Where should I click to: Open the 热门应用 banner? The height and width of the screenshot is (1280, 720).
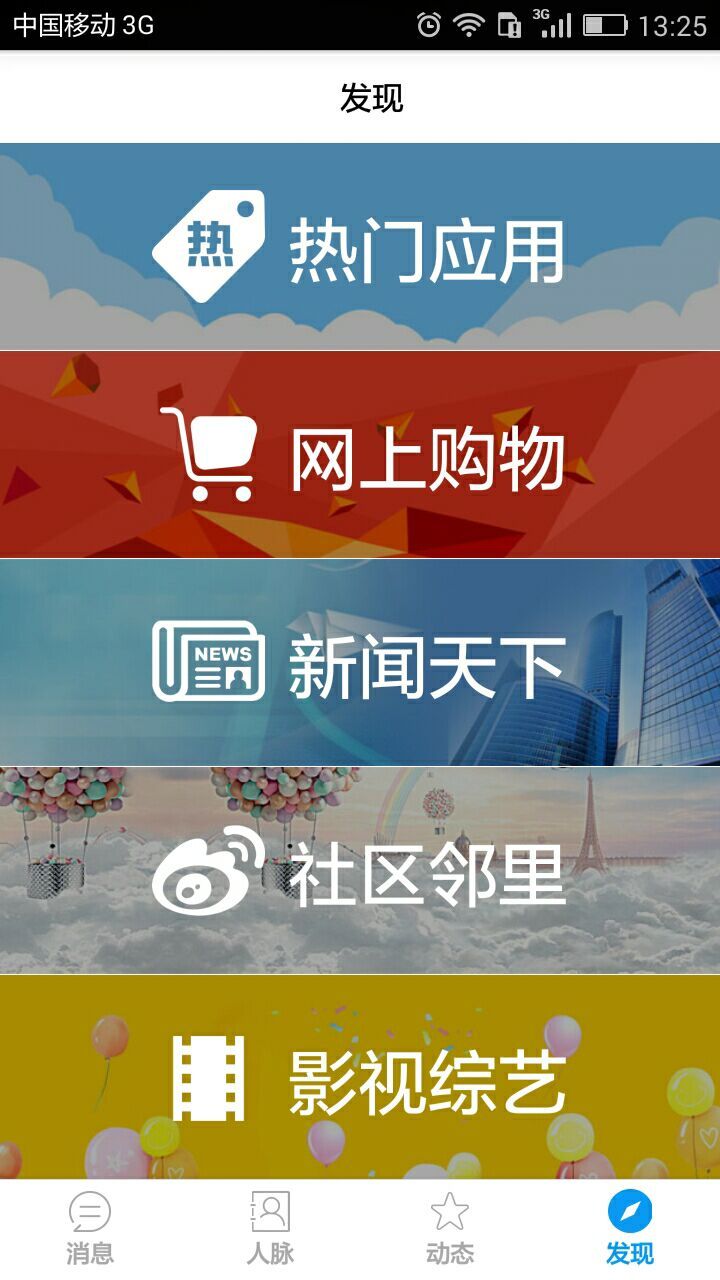[360, 247]
